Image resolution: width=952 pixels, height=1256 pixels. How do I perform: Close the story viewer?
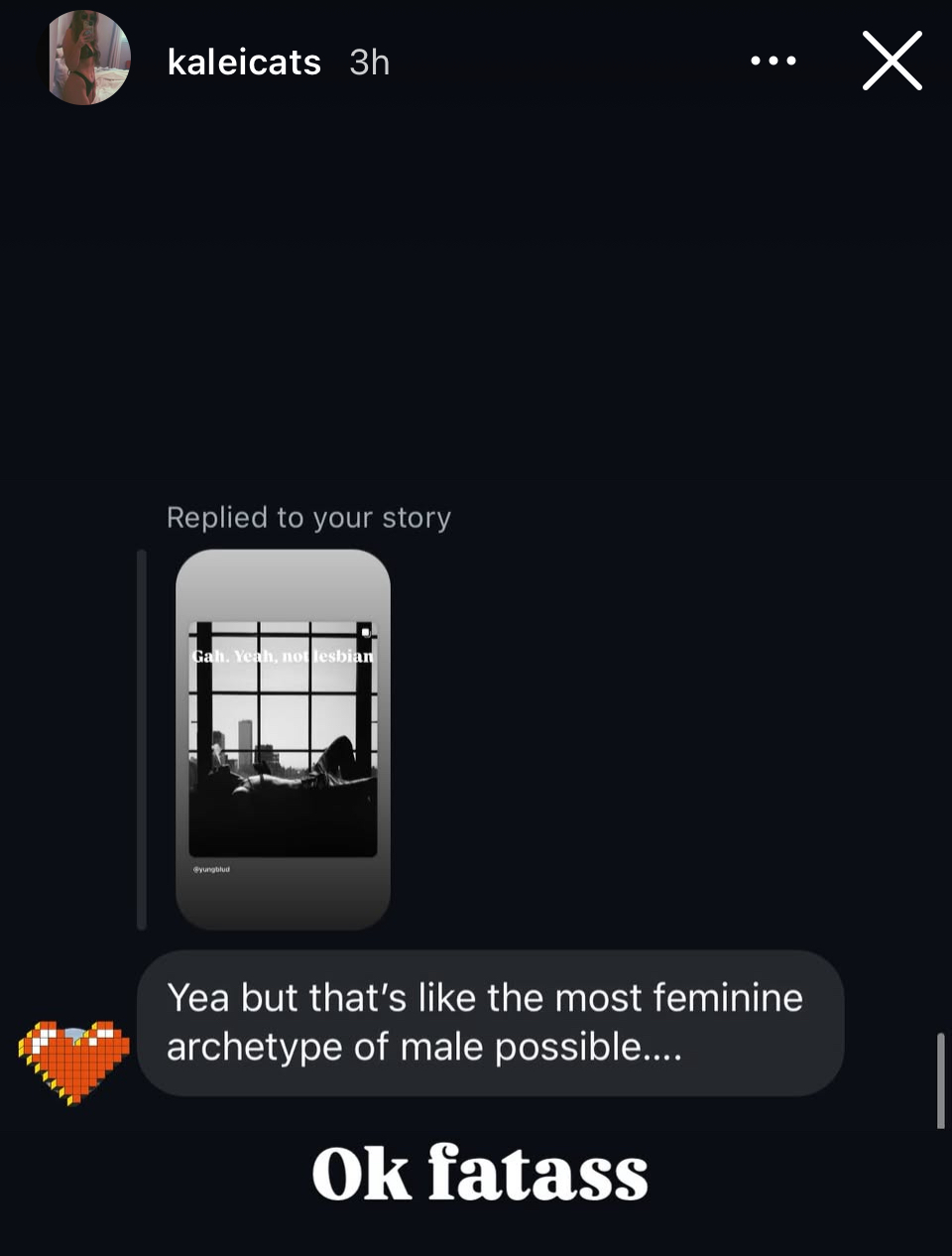(x=892, y=61)
